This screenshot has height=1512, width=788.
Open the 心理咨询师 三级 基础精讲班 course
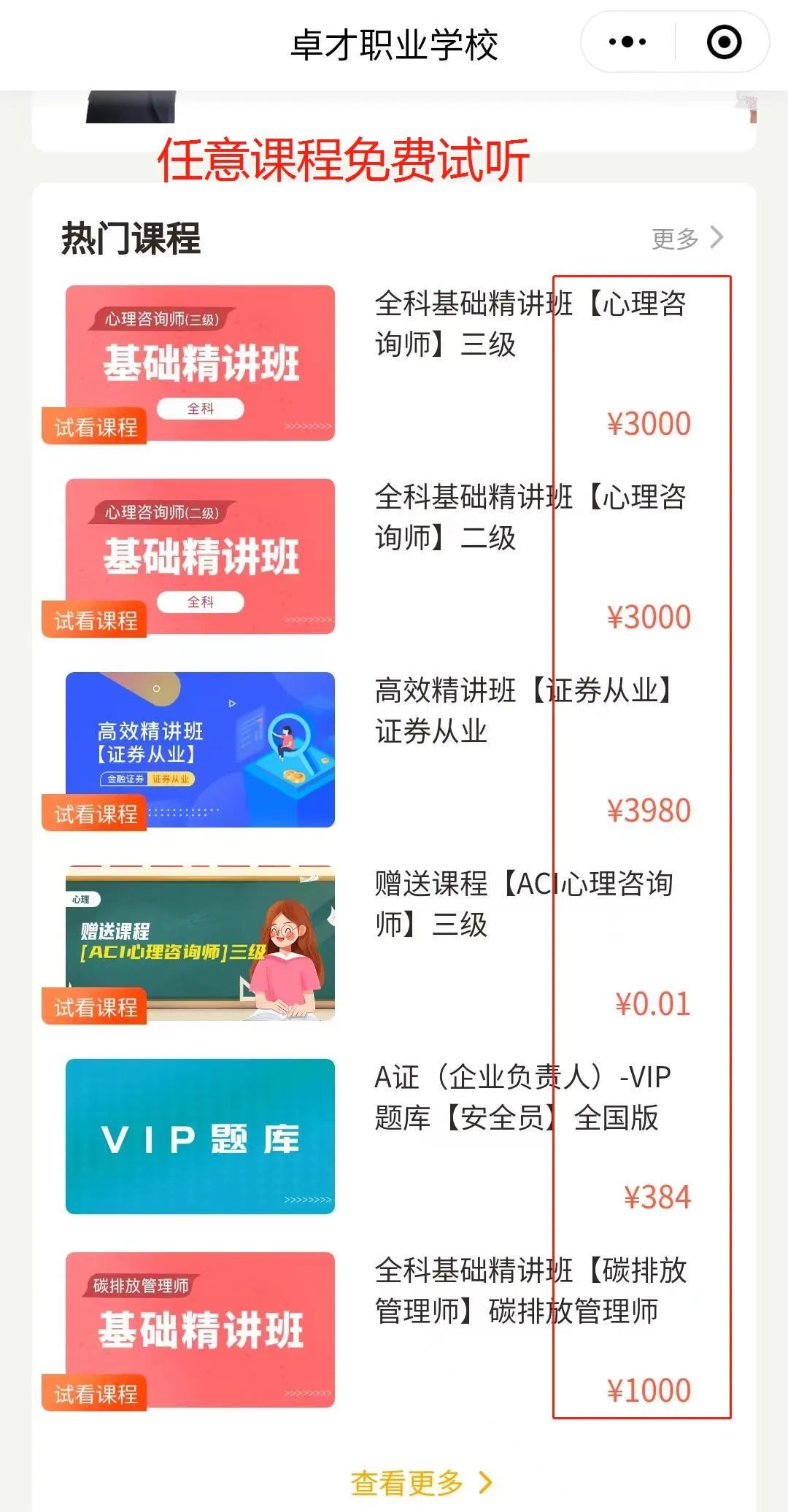pos(394,363)
